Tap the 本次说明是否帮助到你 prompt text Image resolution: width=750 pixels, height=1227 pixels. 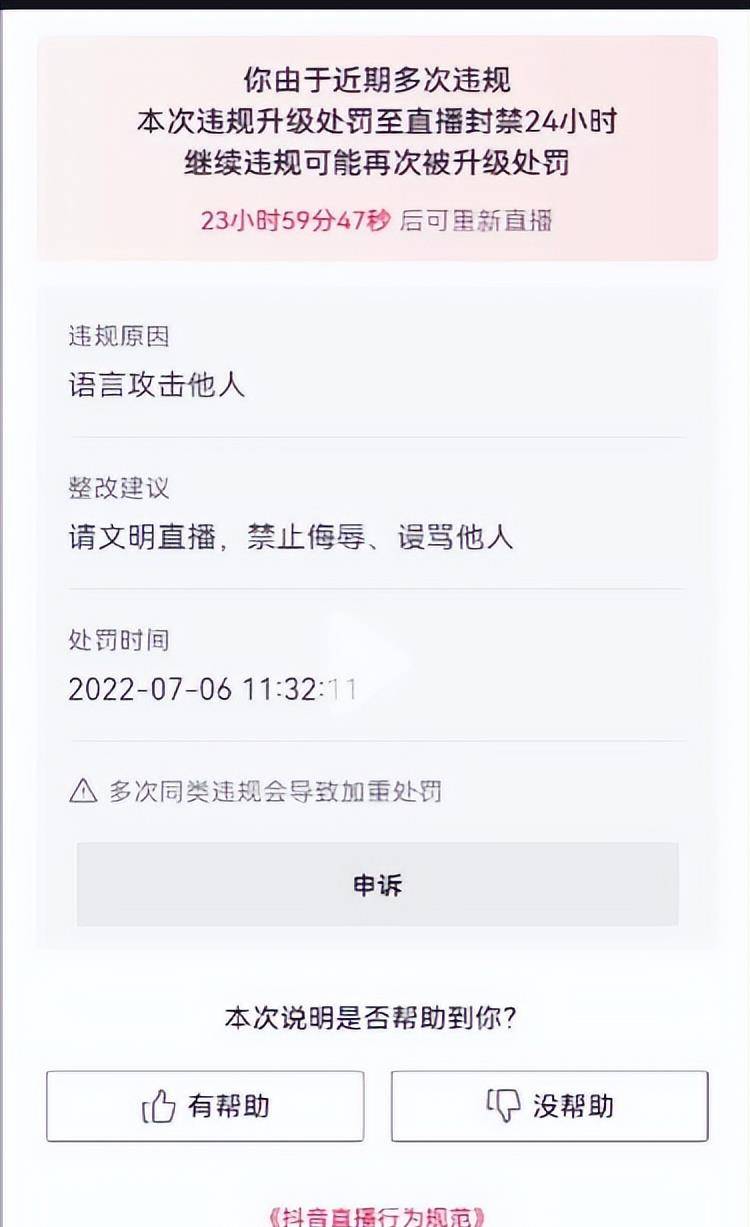coord(375,1015)
